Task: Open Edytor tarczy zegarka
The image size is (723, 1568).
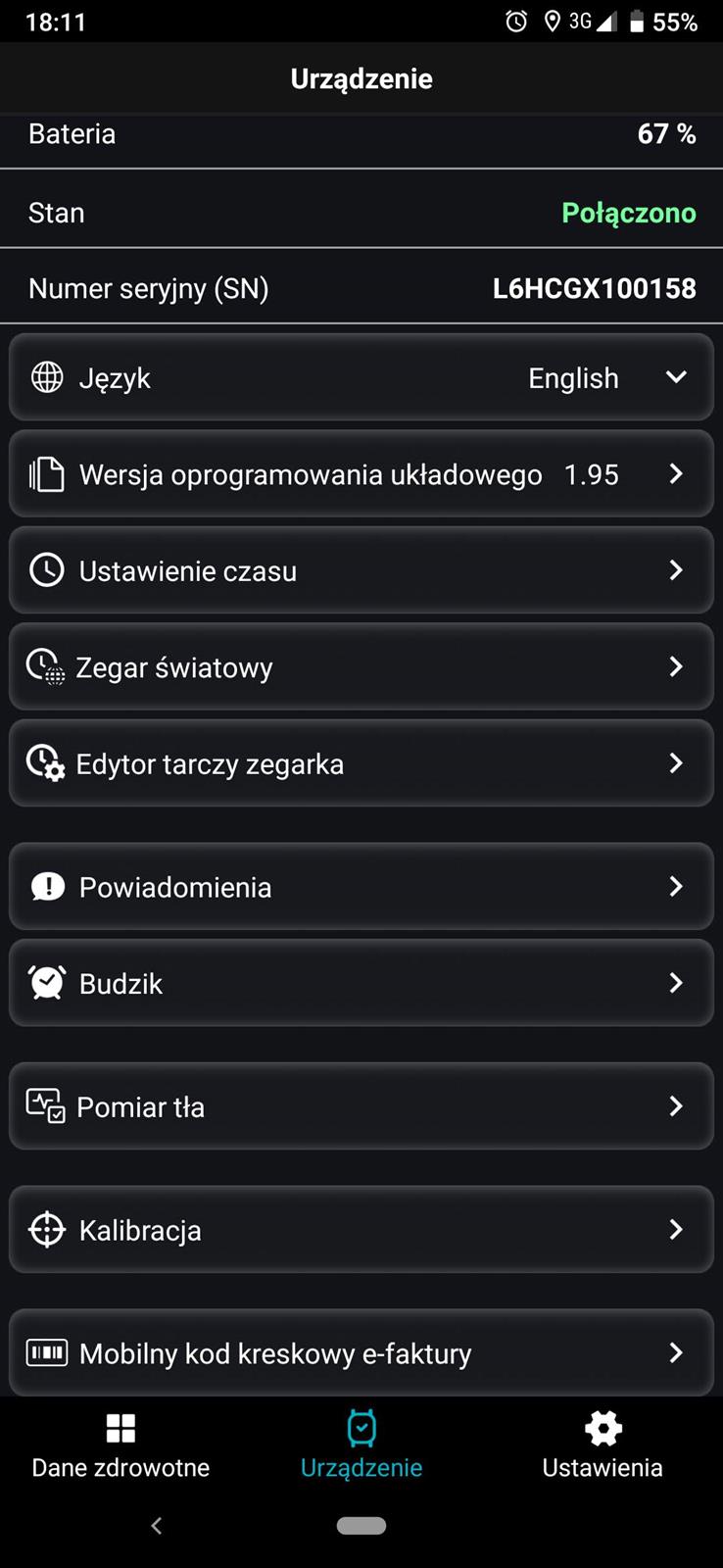Action: (x=361, y=763)
